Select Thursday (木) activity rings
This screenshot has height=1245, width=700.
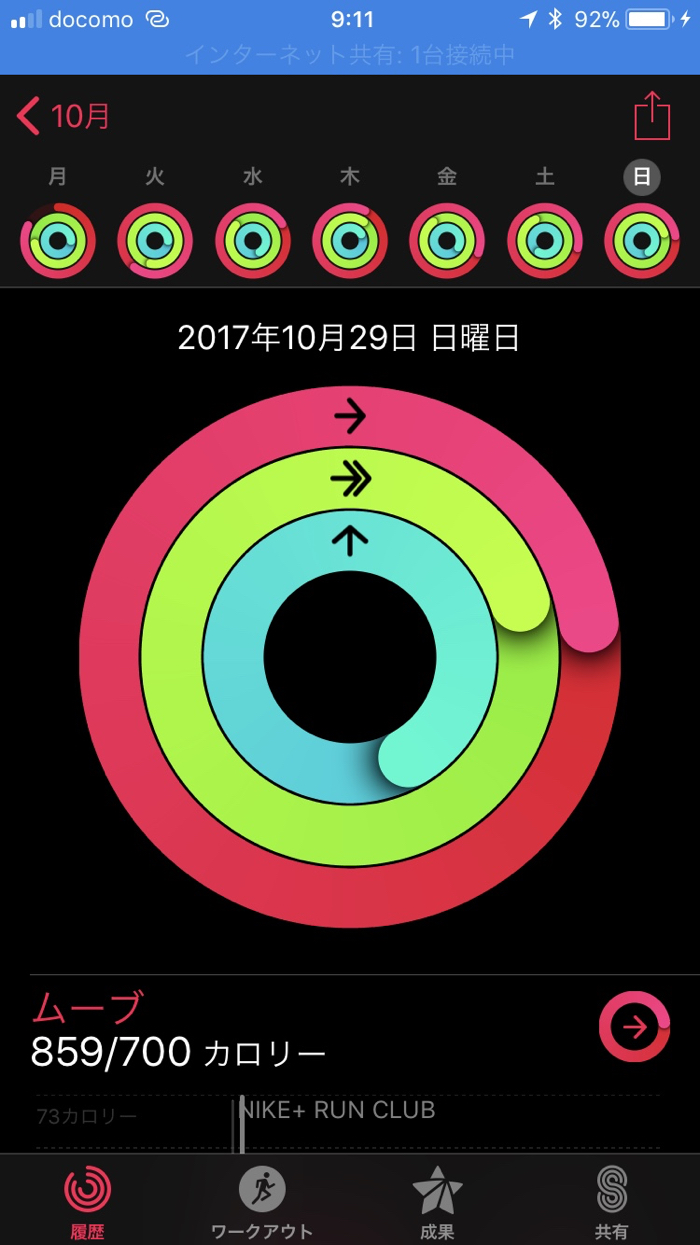pyautogui.click(x=350, y=240)
